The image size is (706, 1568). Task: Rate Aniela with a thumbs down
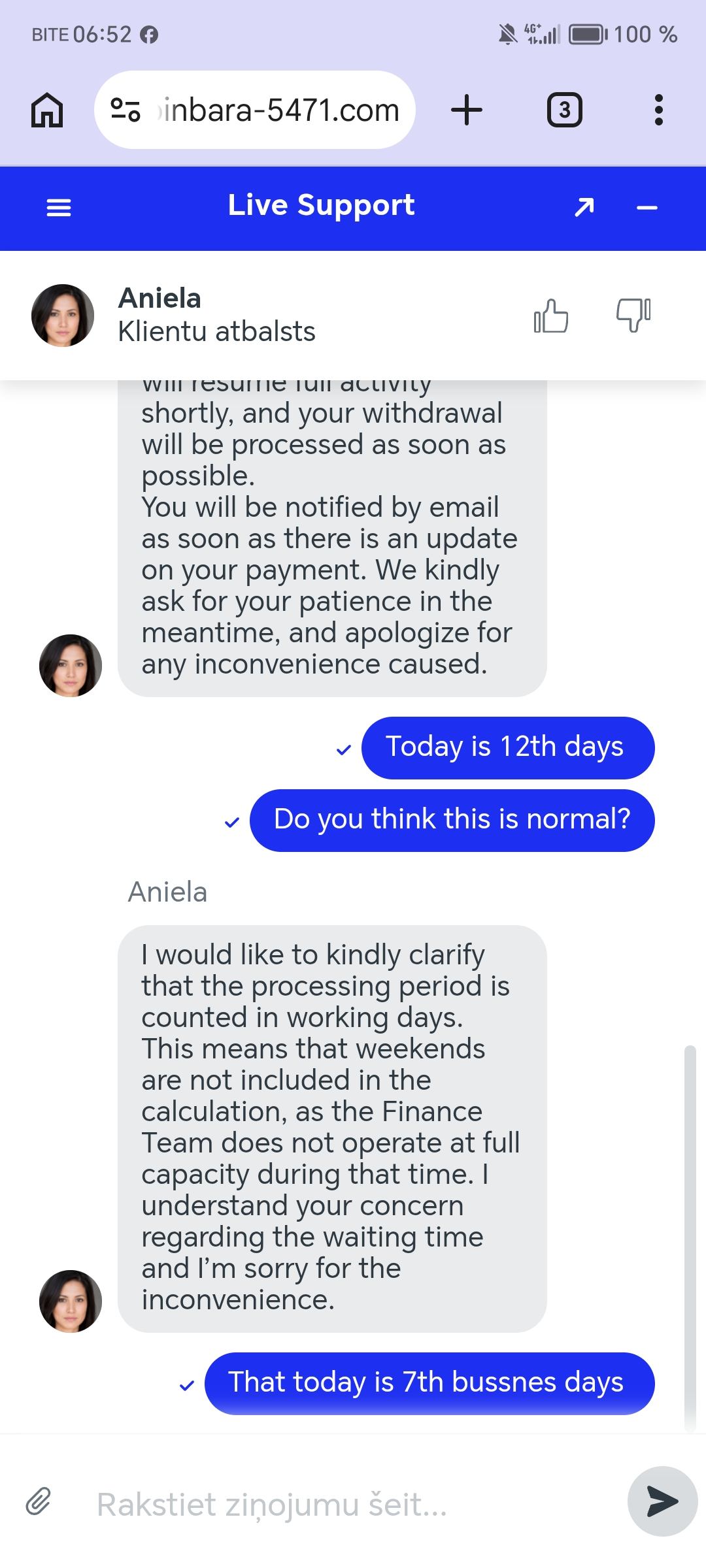(633, 316)
